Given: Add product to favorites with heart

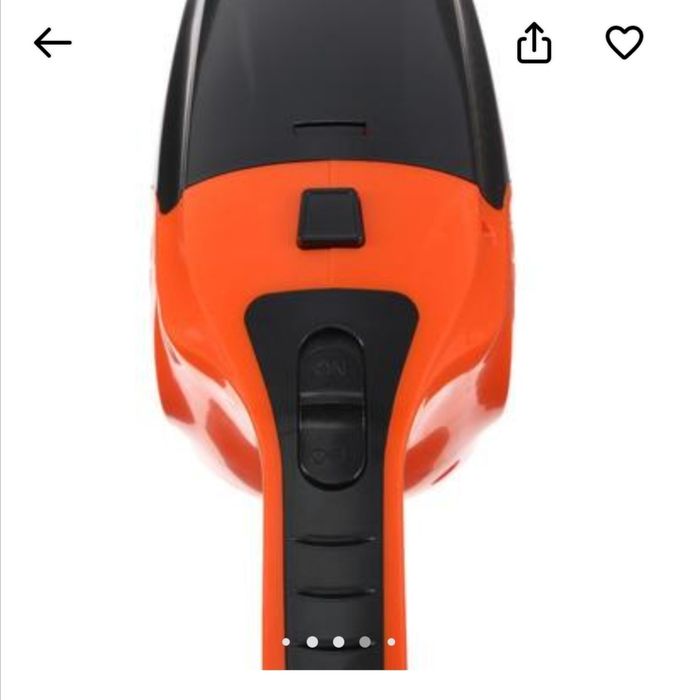Looking at the screenshot, I should 624,42.
